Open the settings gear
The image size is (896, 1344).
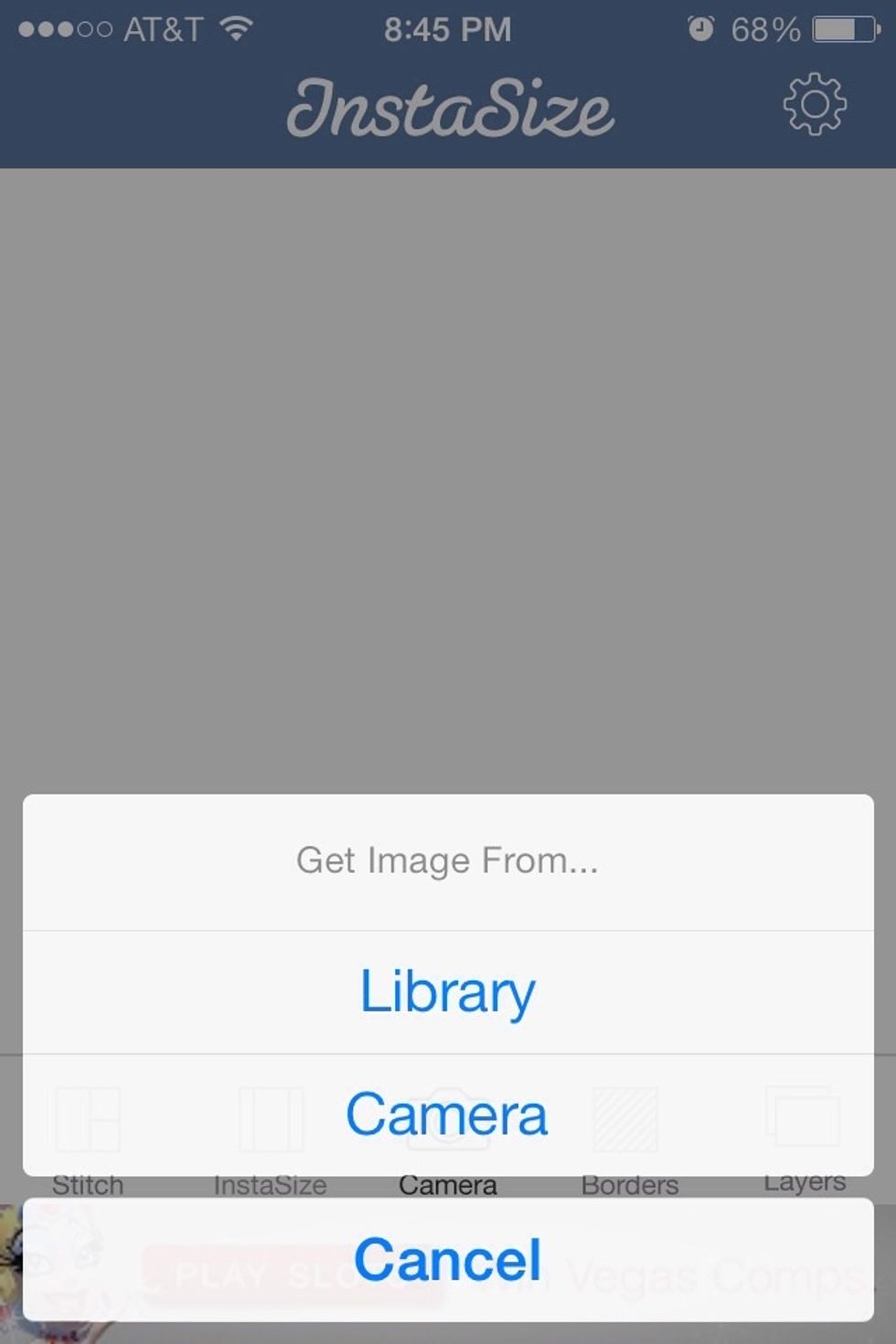tap(814, 105)
